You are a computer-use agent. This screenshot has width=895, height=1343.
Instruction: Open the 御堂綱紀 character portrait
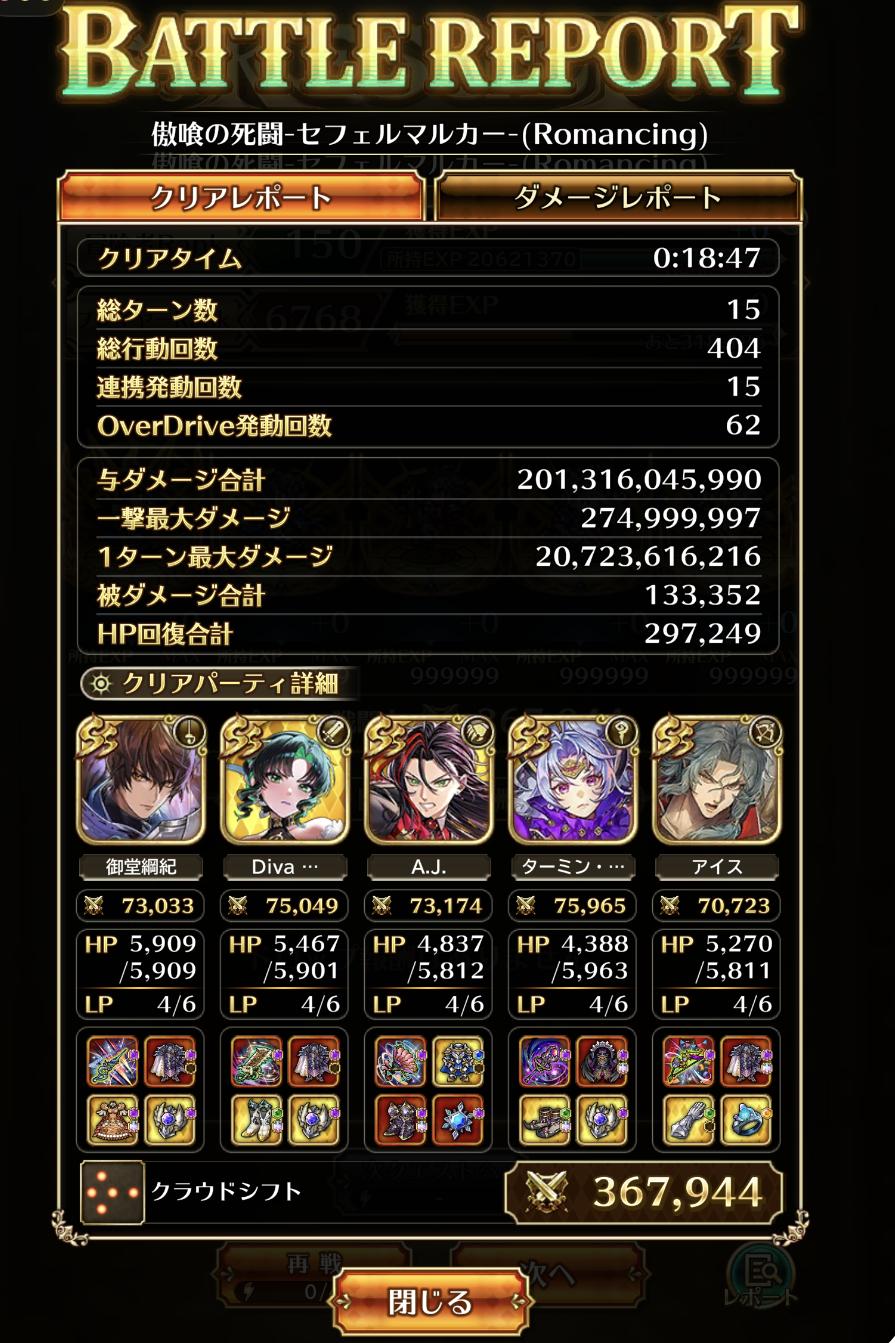(141, 782)
